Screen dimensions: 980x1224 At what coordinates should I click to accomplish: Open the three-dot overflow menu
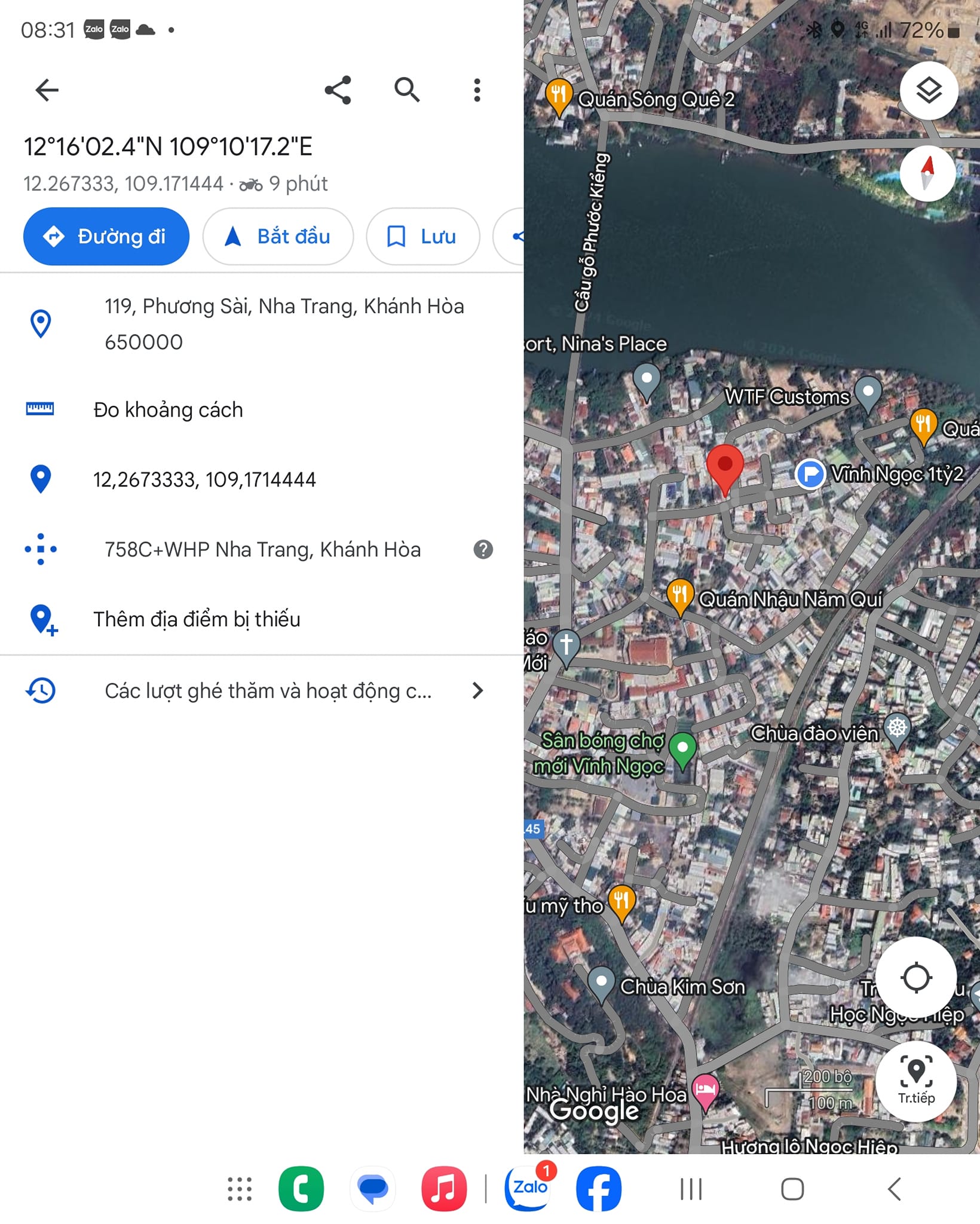(x=477, y=90)
